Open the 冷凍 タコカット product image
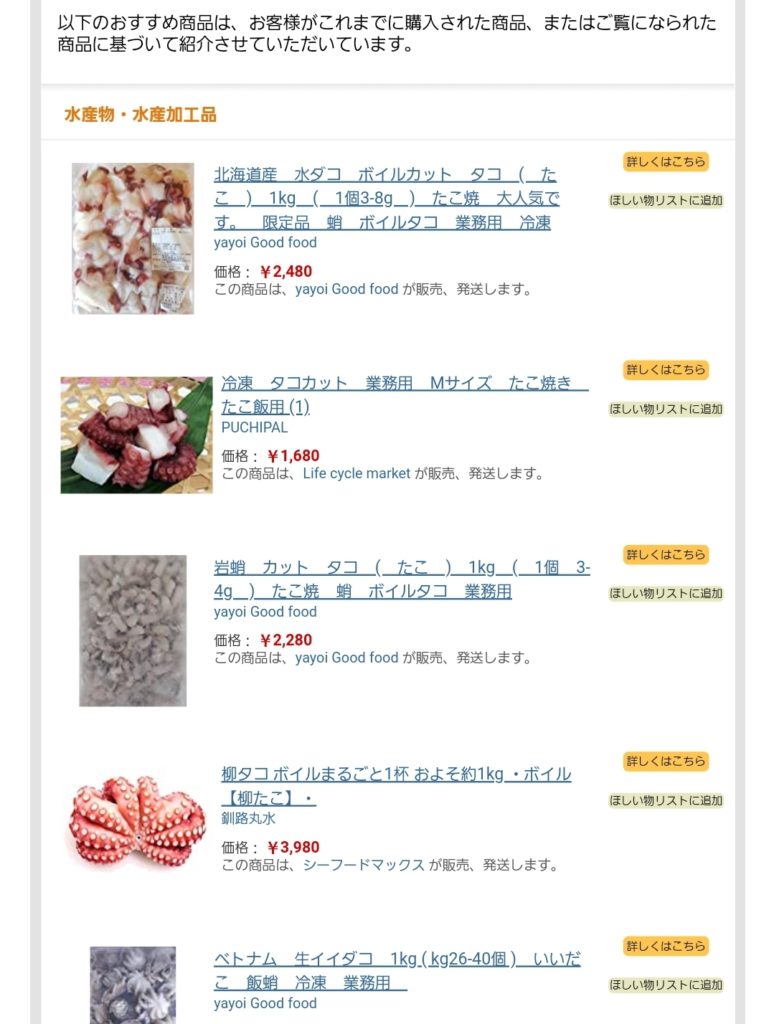This screenshot has height=1024, width=774. pos(136,435)
